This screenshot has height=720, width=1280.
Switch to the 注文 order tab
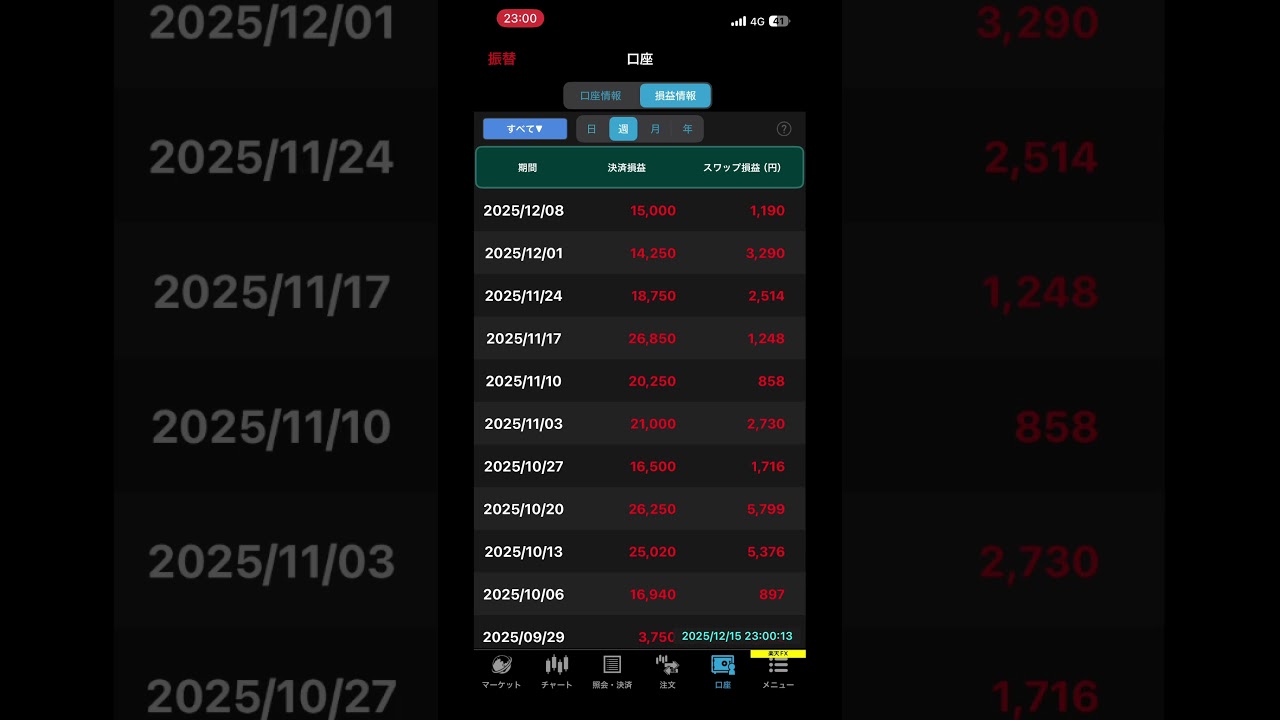point(667,671)
